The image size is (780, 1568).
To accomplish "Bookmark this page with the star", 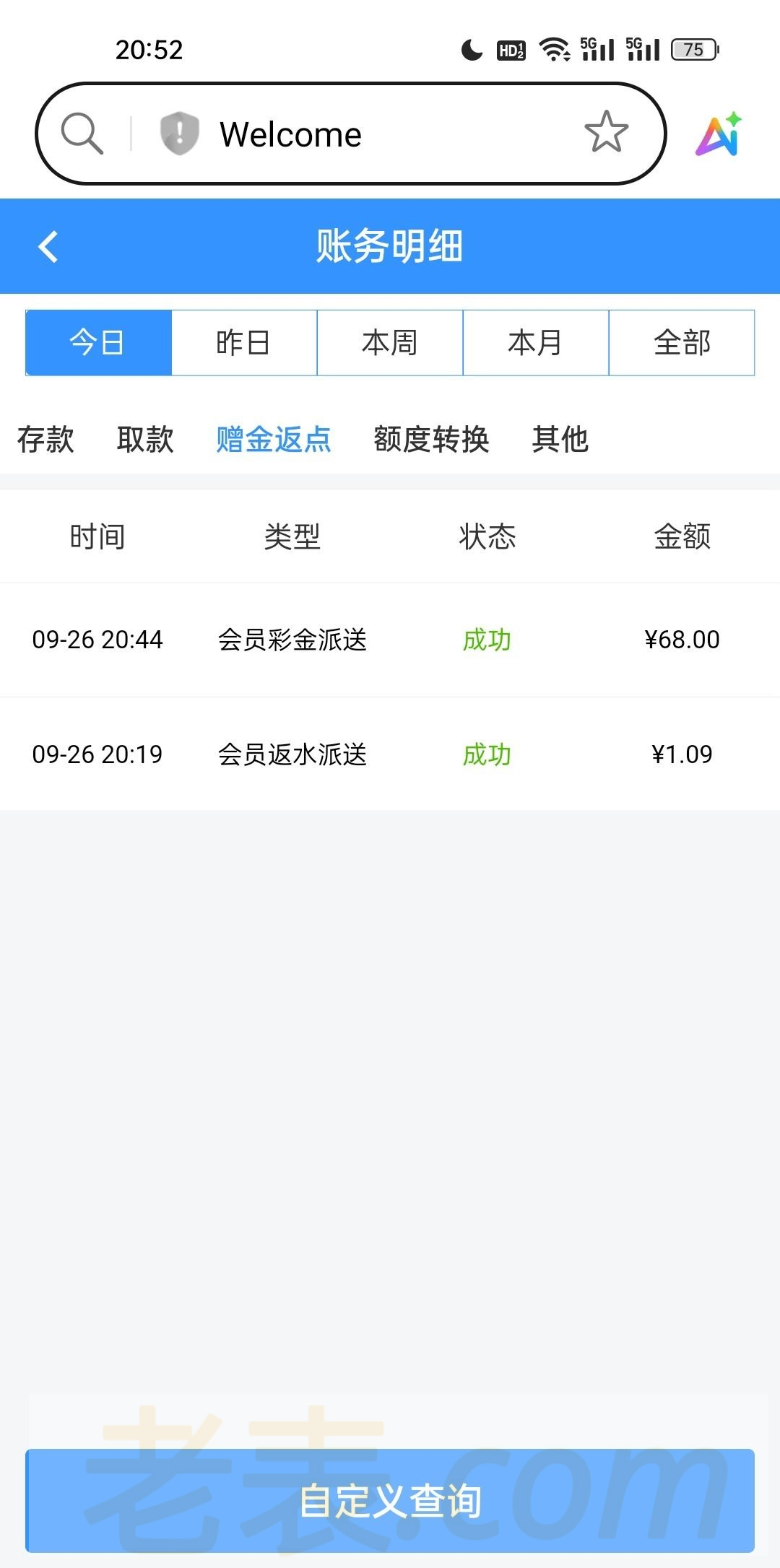I will coord(606,132).
